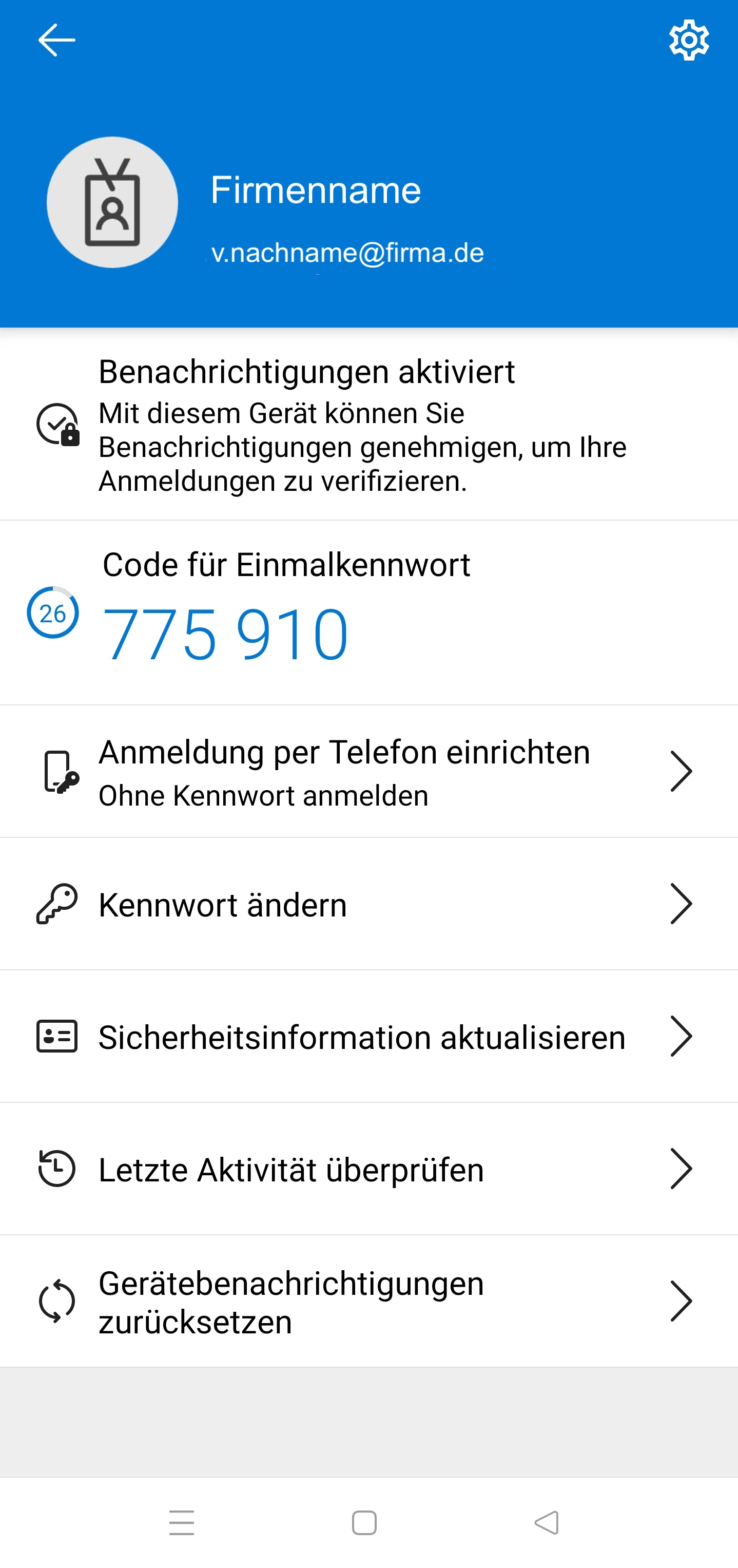
Task: Tap the one-time password code 775 910
Action: [226, 634]
